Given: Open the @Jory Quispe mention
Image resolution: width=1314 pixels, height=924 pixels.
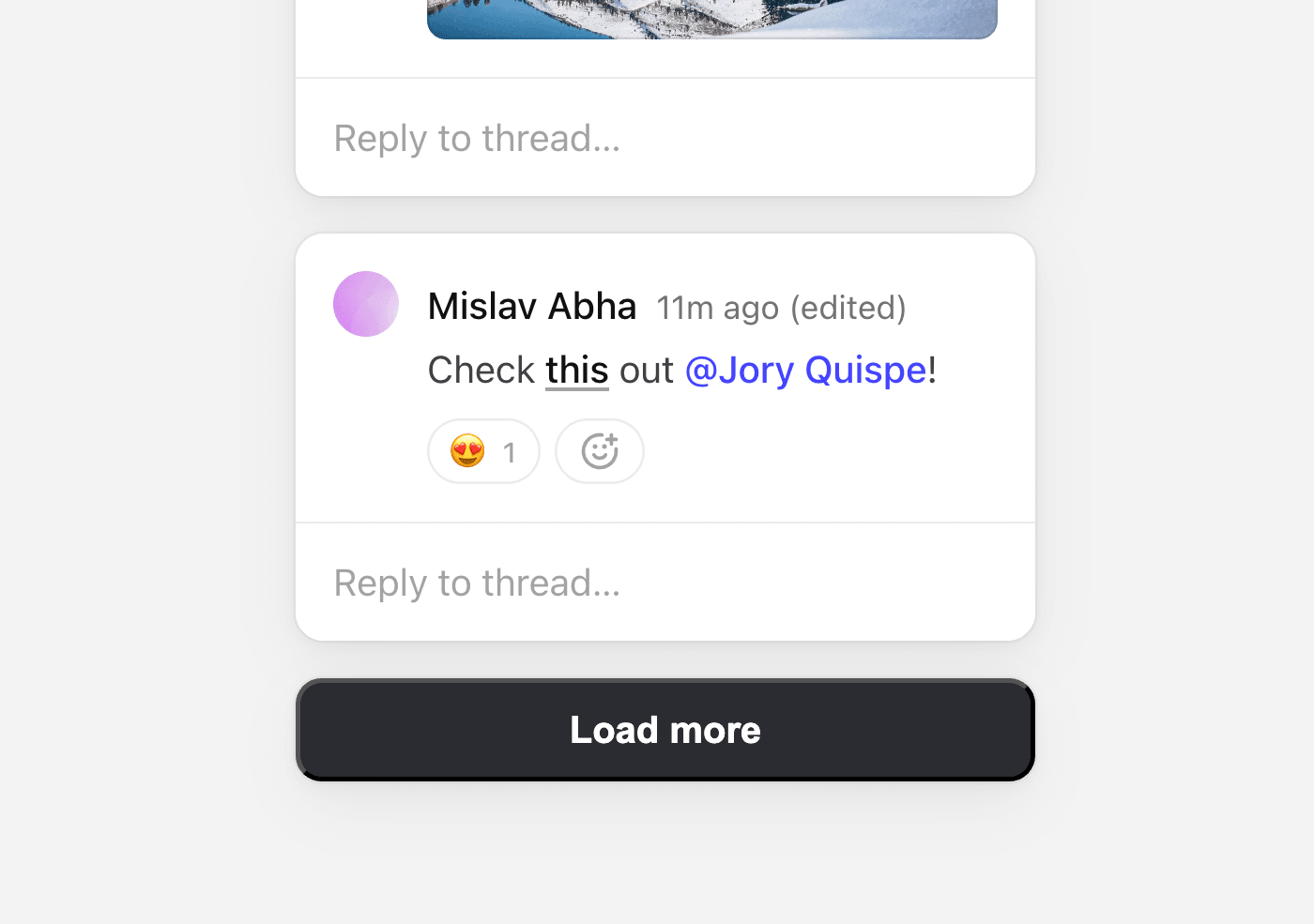Looking at the screenshot, I should pos(805,371).
